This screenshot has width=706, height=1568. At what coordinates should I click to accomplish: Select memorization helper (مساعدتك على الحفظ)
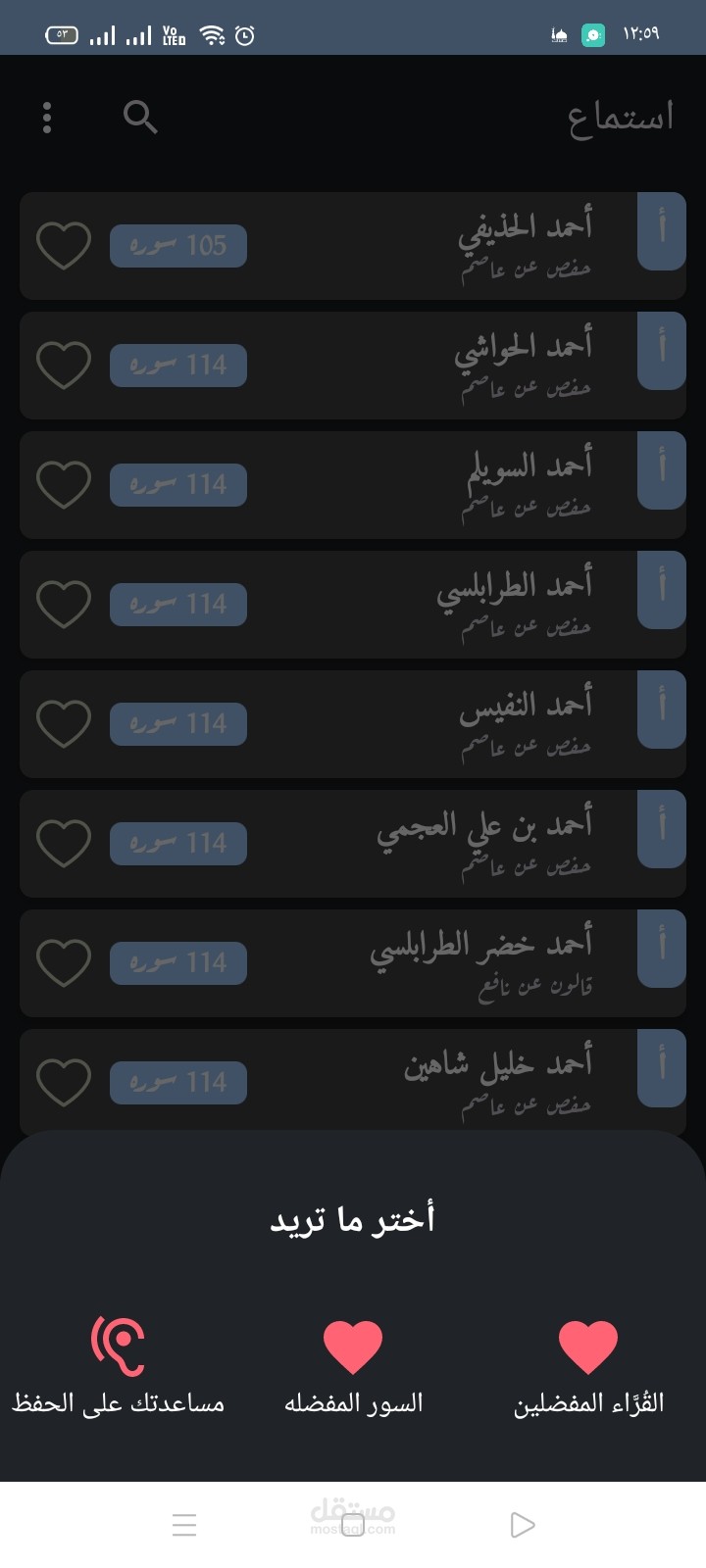[118, 1367]
